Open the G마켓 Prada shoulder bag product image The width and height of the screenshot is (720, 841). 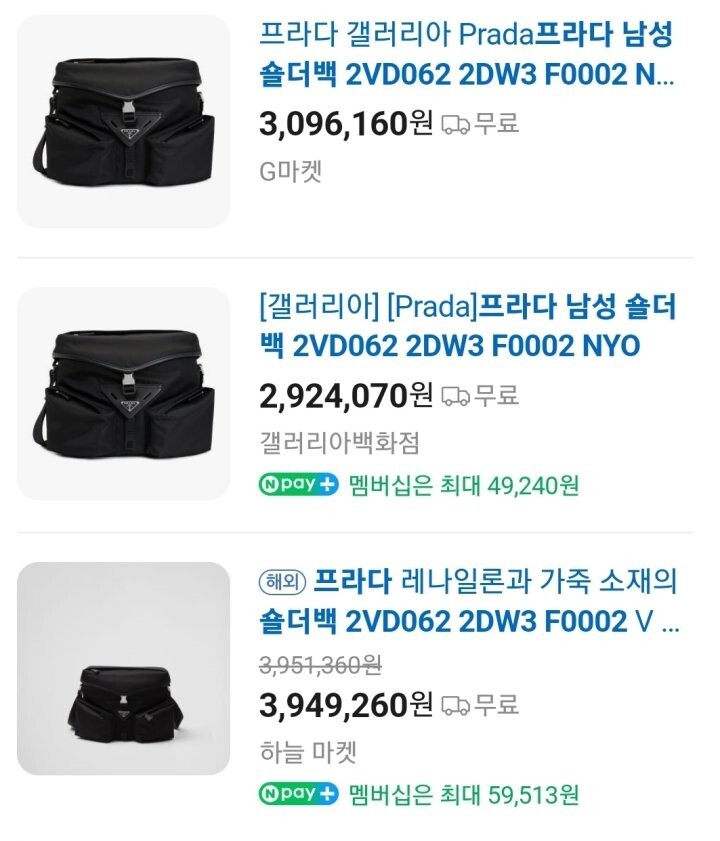[124, 121]
